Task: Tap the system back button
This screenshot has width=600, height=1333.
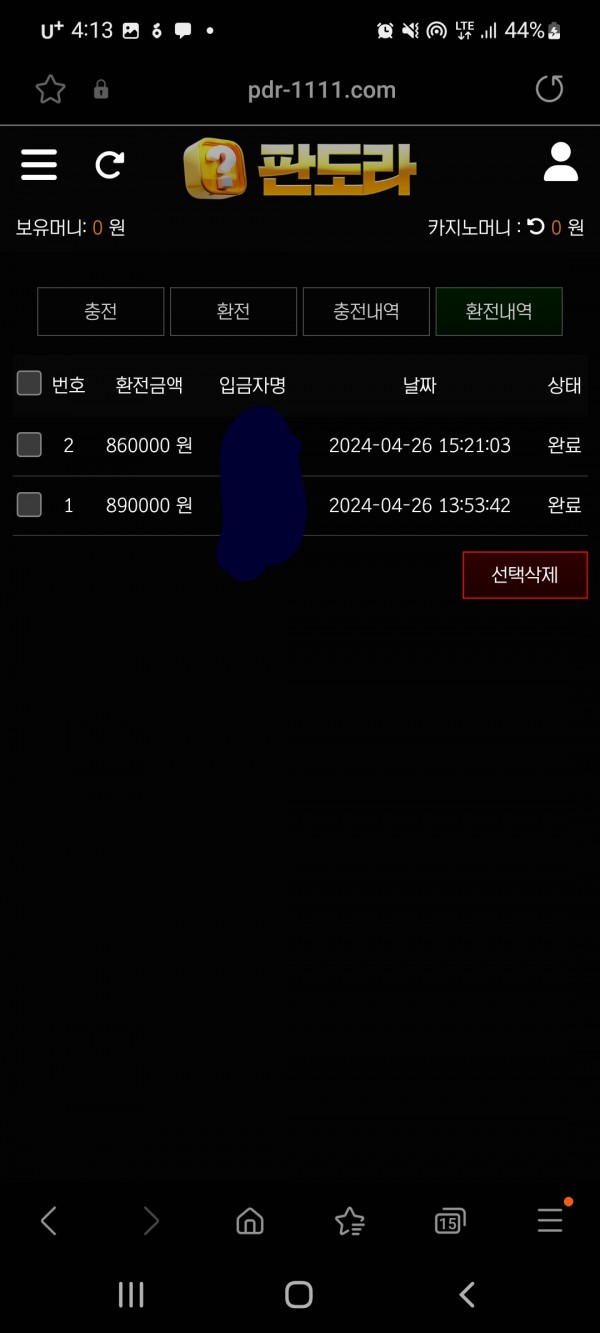Action: [466, 1294]
